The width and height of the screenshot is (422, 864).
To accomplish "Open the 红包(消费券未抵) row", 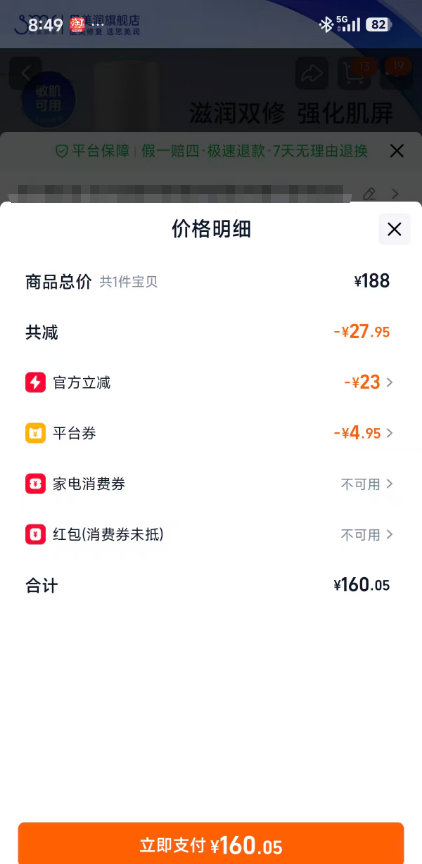I will coord(209,534).
